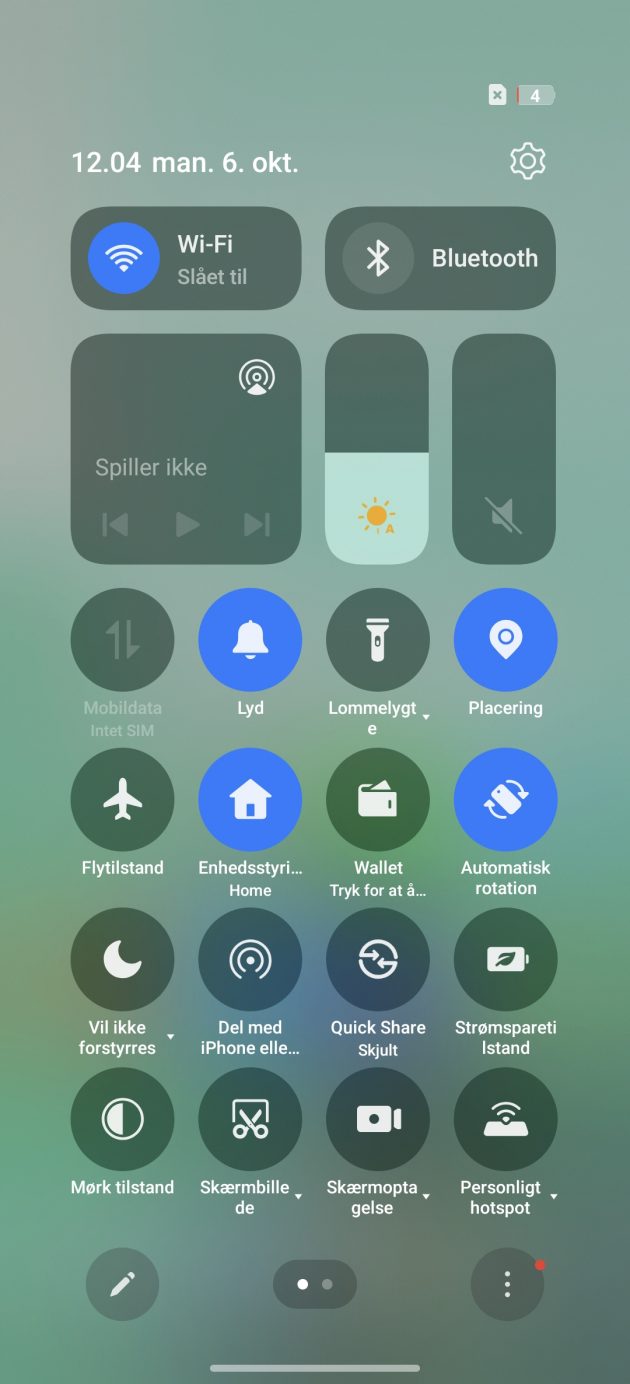Edit the quick settings tiles with the pencil
This screenshot has width=630, height=1384.
click(122, 1284)
